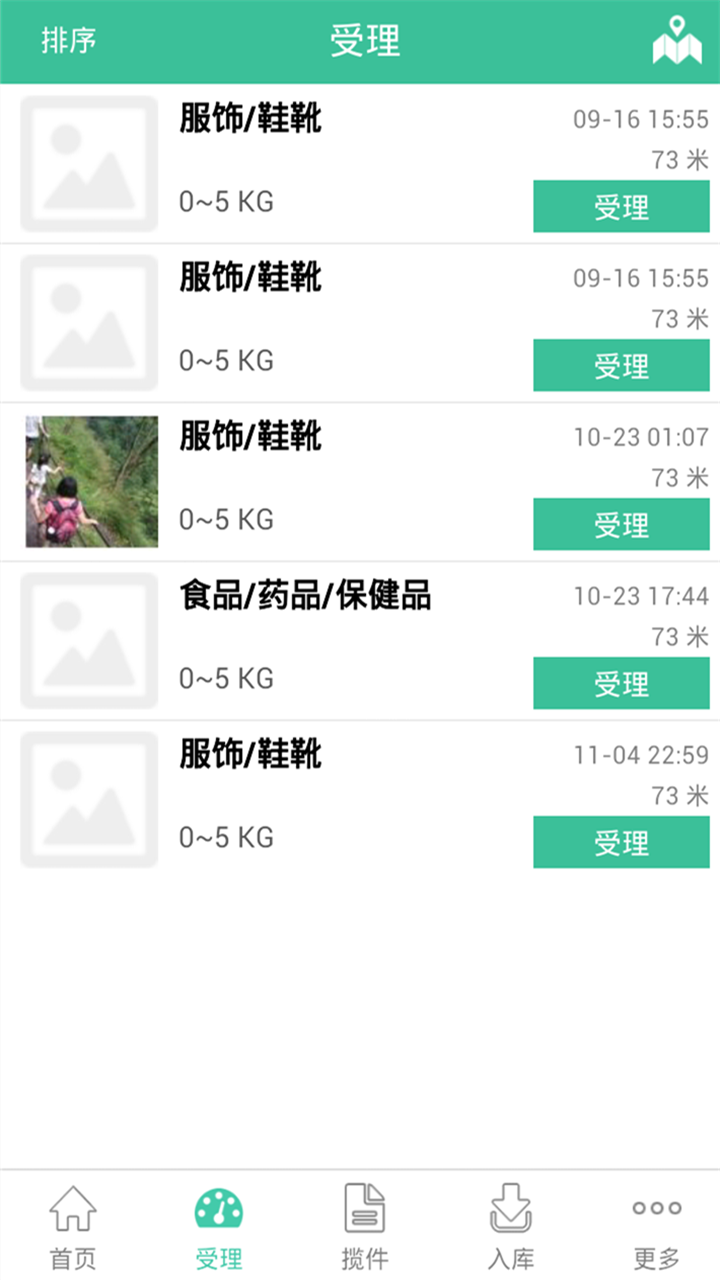Viewport: 720px width, 1280px height.
Task: Tap the placeholder image of 食品/药品/保健品 order
Action: tap(88, 640)
